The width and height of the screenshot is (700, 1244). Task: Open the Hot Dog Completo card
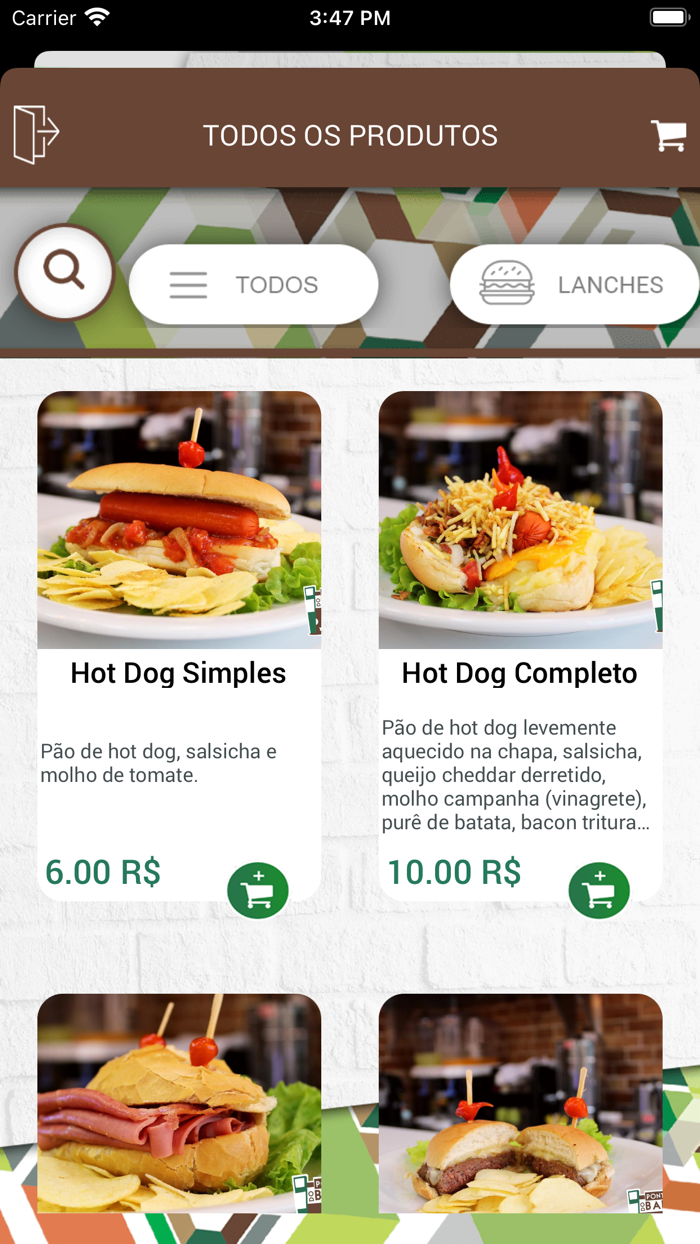[x=520, y=646]
